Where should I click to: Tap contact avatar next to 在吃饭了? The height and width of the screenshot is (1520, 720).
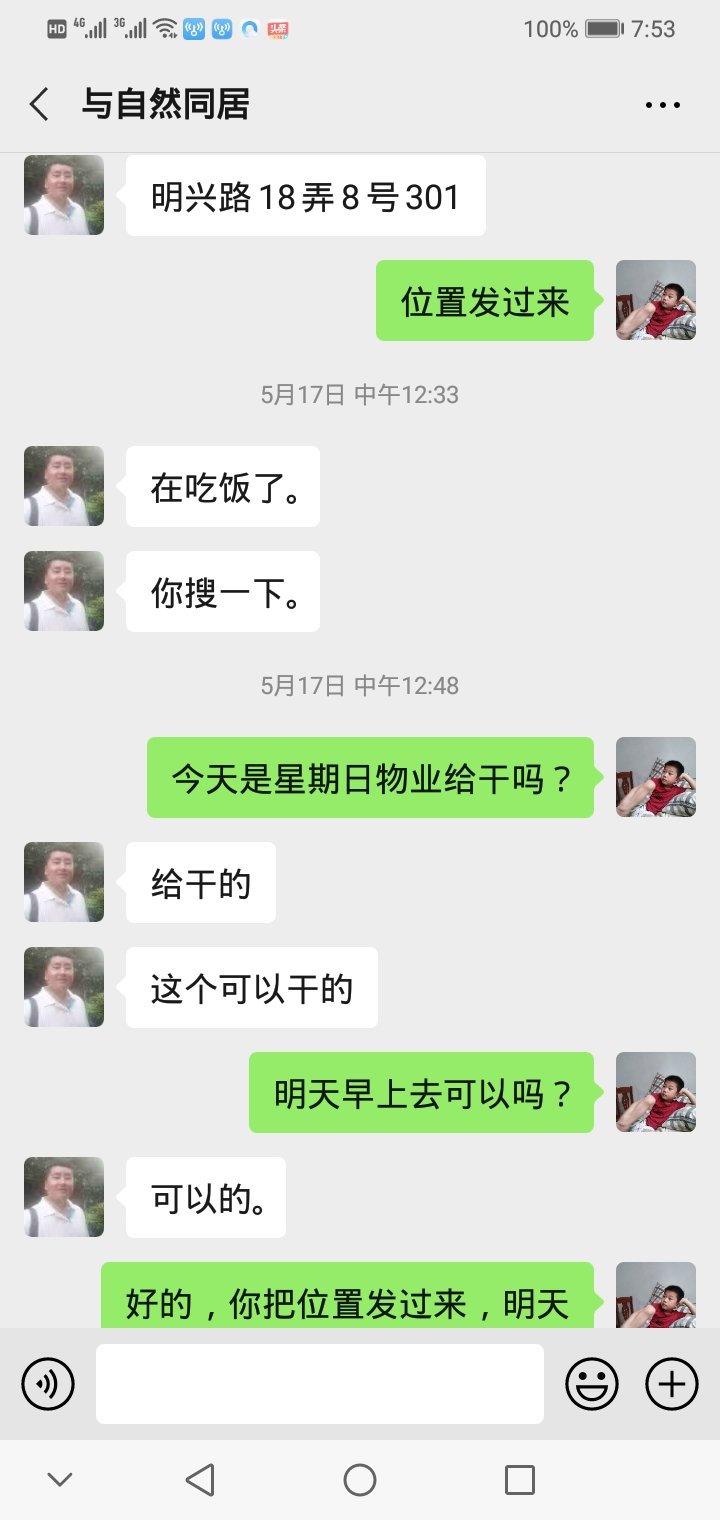tap(64, 486)
